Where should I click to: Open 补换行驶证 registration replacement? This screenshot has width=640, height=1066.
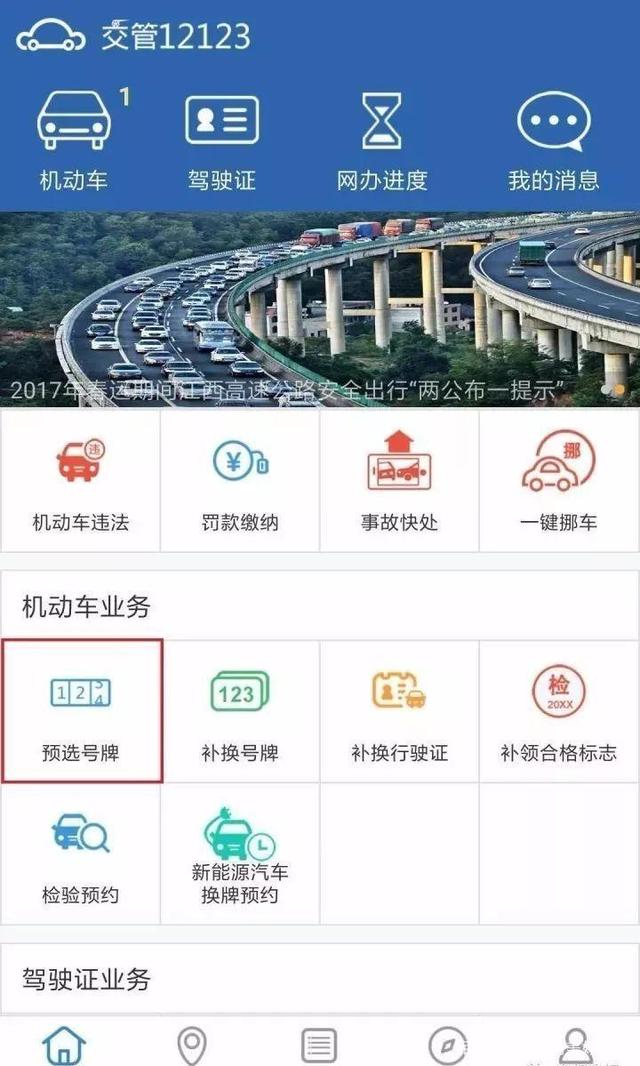point(399,710)
